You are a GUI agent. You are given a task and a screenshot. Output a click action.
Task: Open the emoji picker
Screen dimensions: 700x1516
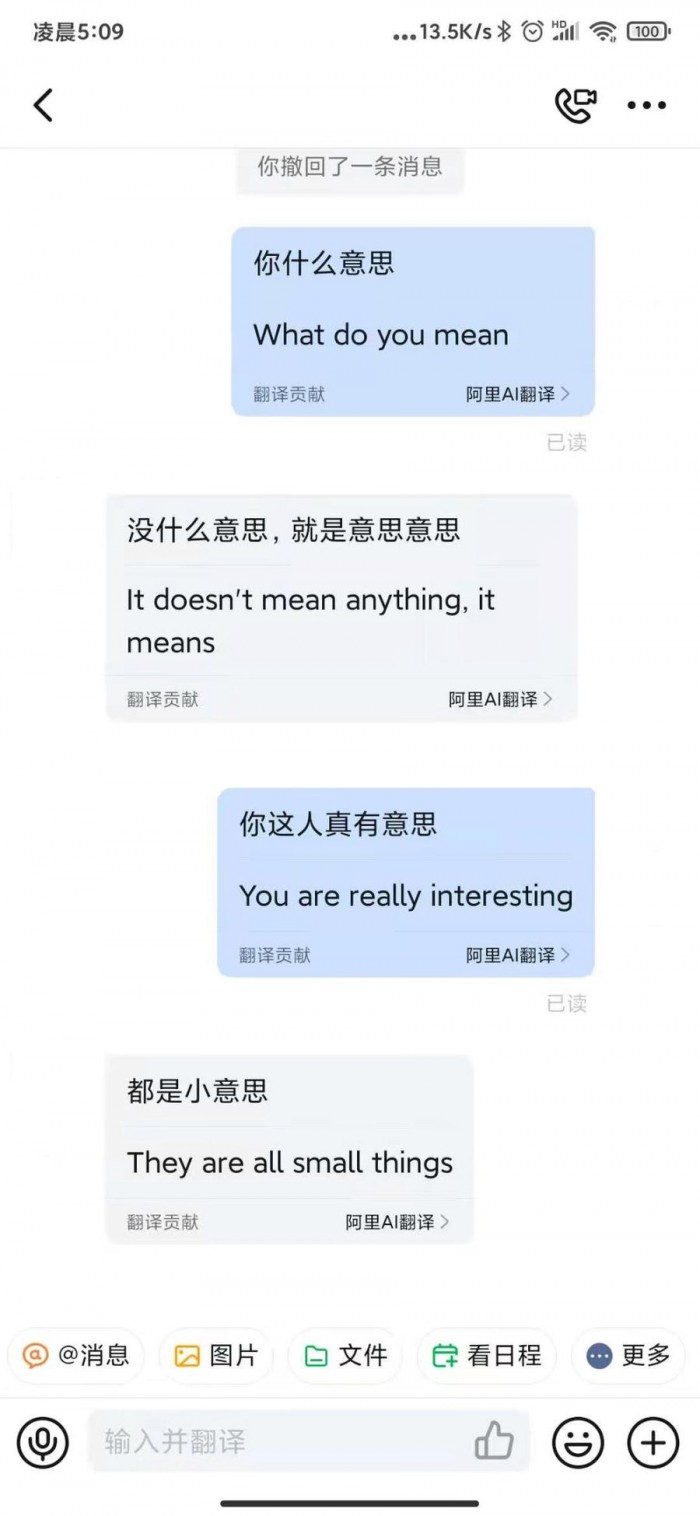point(578,1442)
